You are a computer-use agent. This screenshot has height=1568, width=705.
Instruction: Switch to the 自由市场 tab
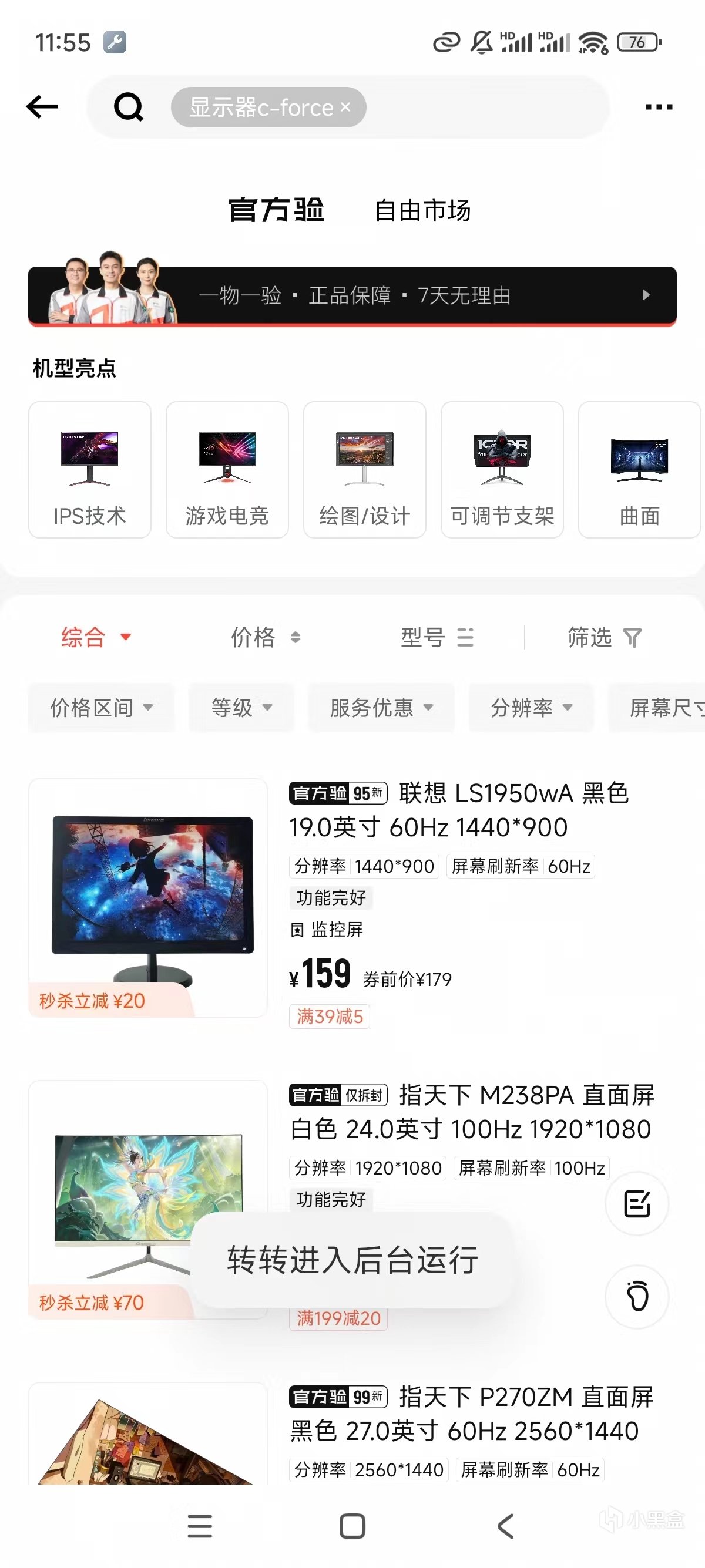coord(422,211)
